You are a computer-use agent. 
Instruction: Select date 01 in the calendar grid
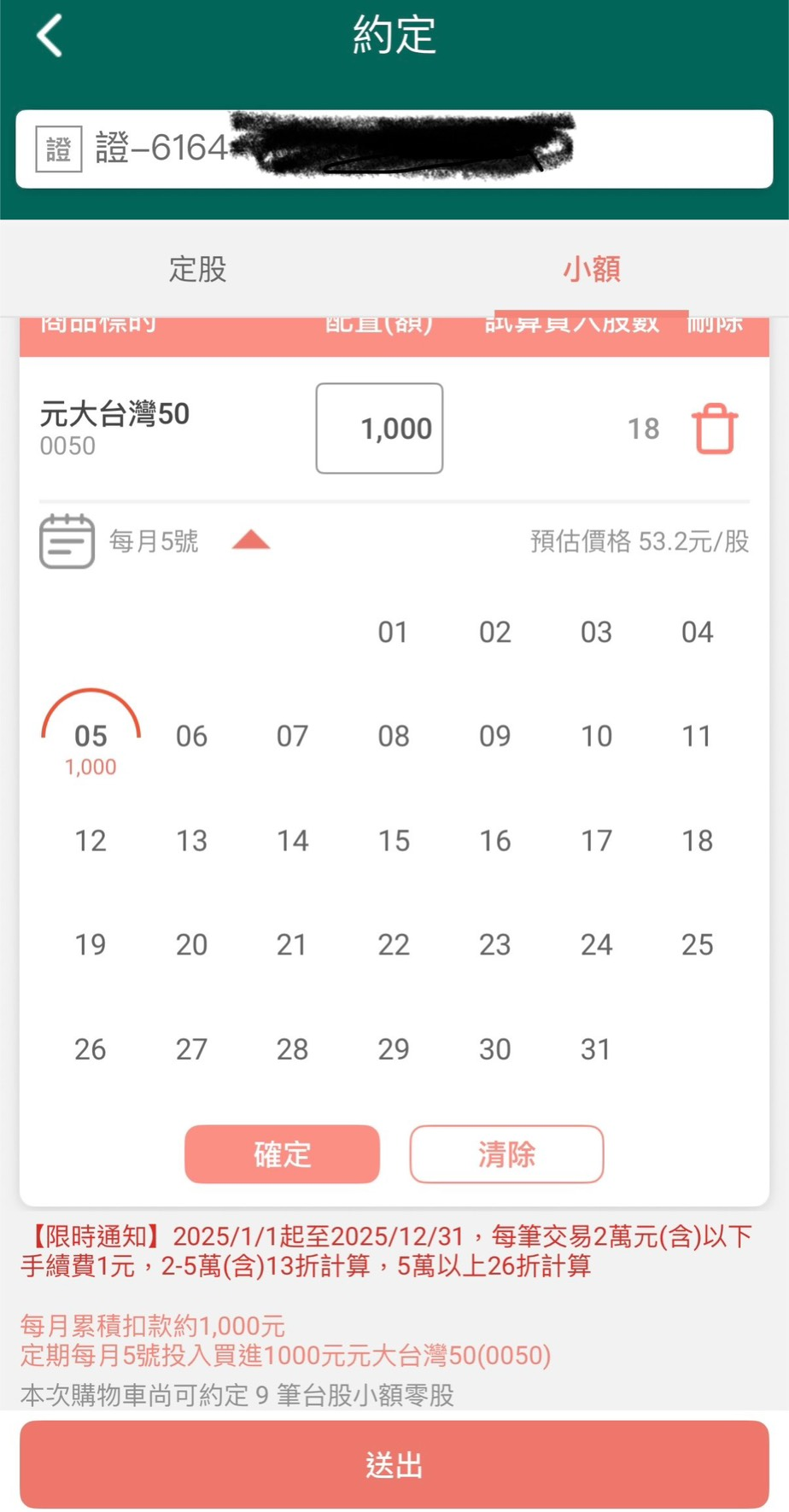[394, 632]
